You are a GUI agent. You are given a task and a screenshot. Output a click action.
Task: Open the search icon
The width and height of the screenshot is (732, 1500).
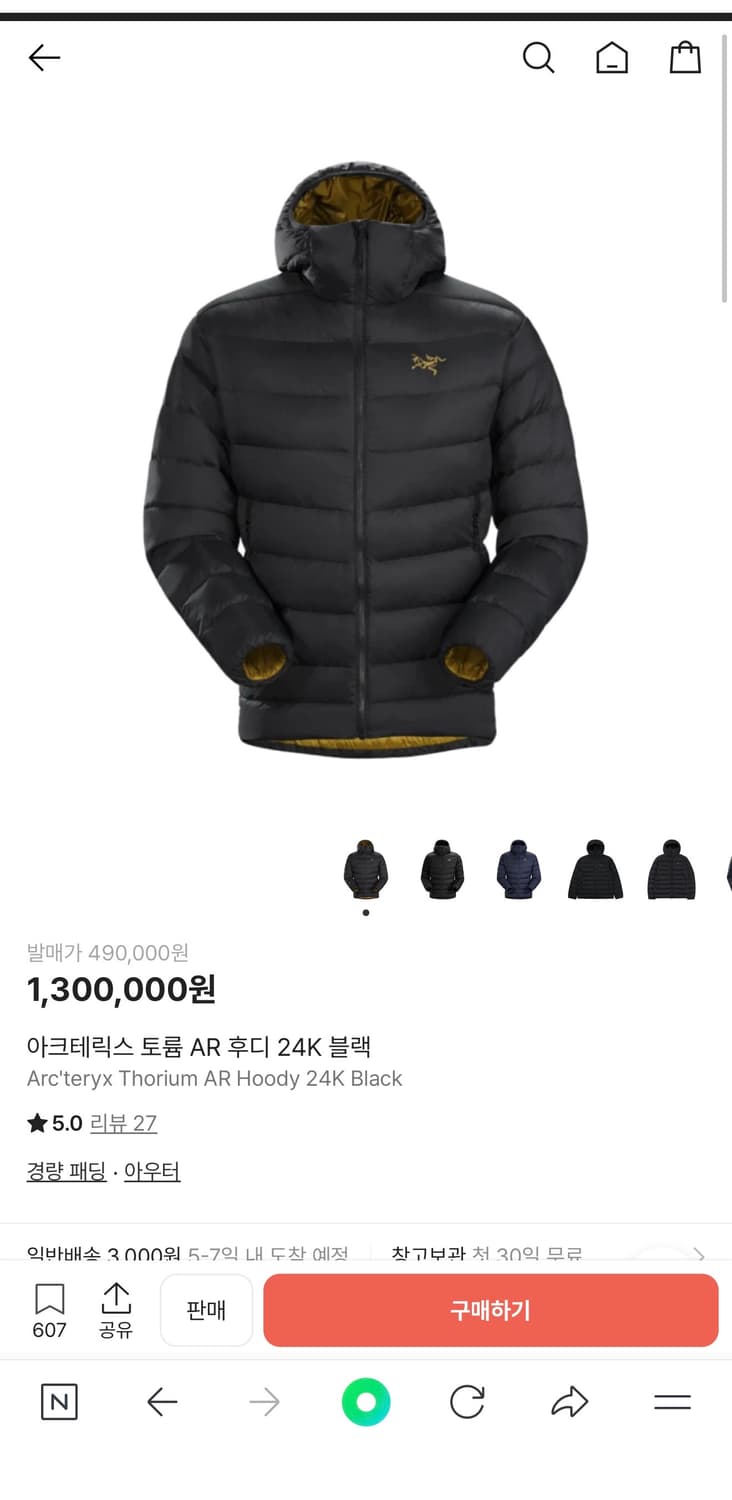540,58
